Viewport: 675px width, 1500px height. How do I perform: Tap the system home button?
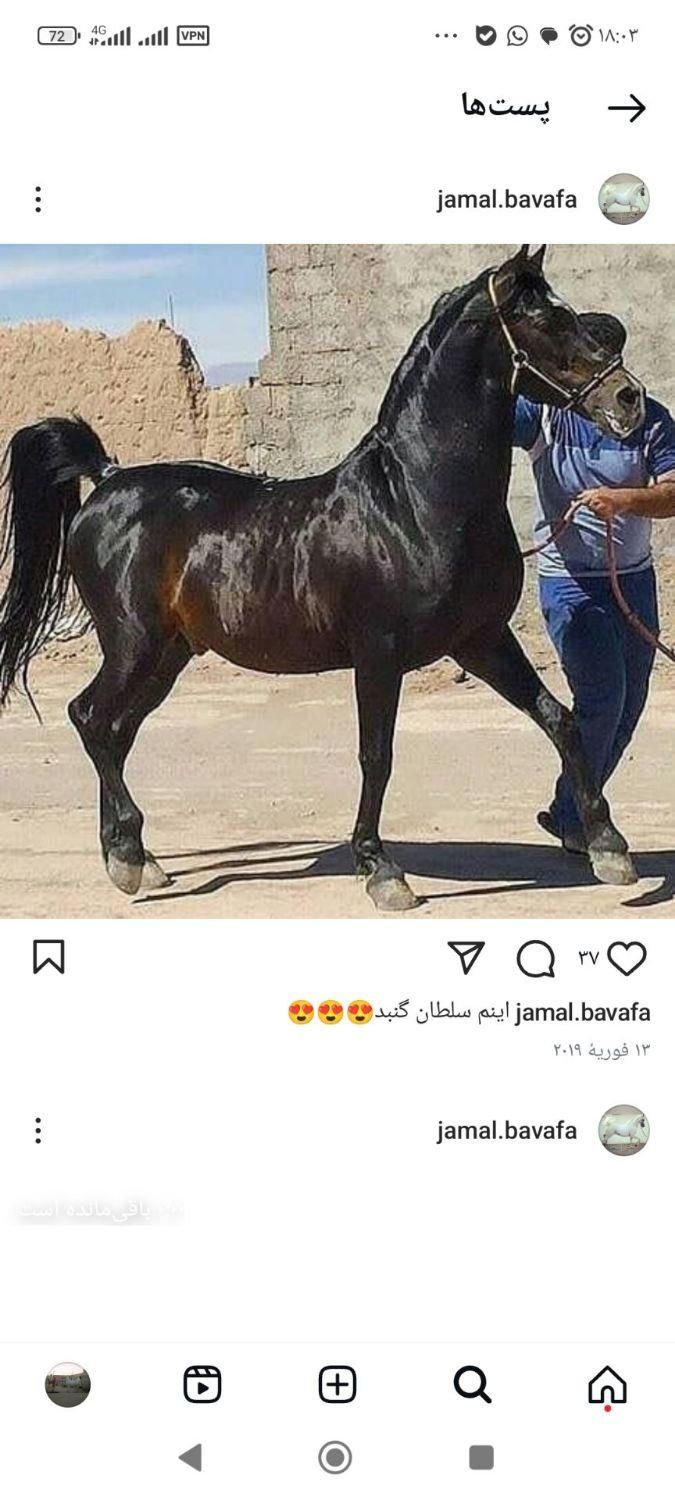click(335, 1457)
